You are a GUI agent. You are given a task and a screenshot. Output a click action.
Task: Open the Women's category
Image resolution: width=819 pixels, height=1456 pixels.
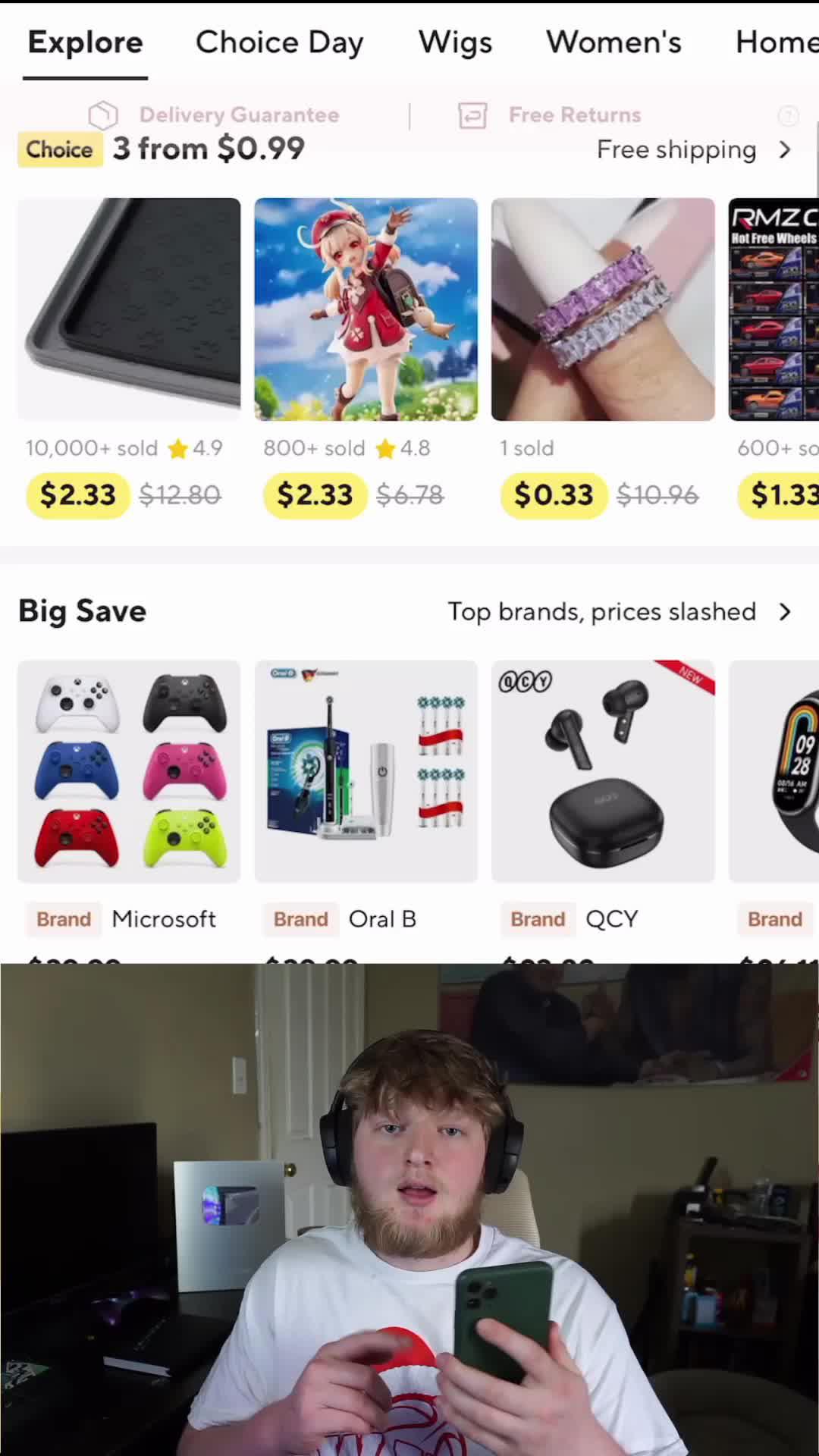tap(613, 42)
